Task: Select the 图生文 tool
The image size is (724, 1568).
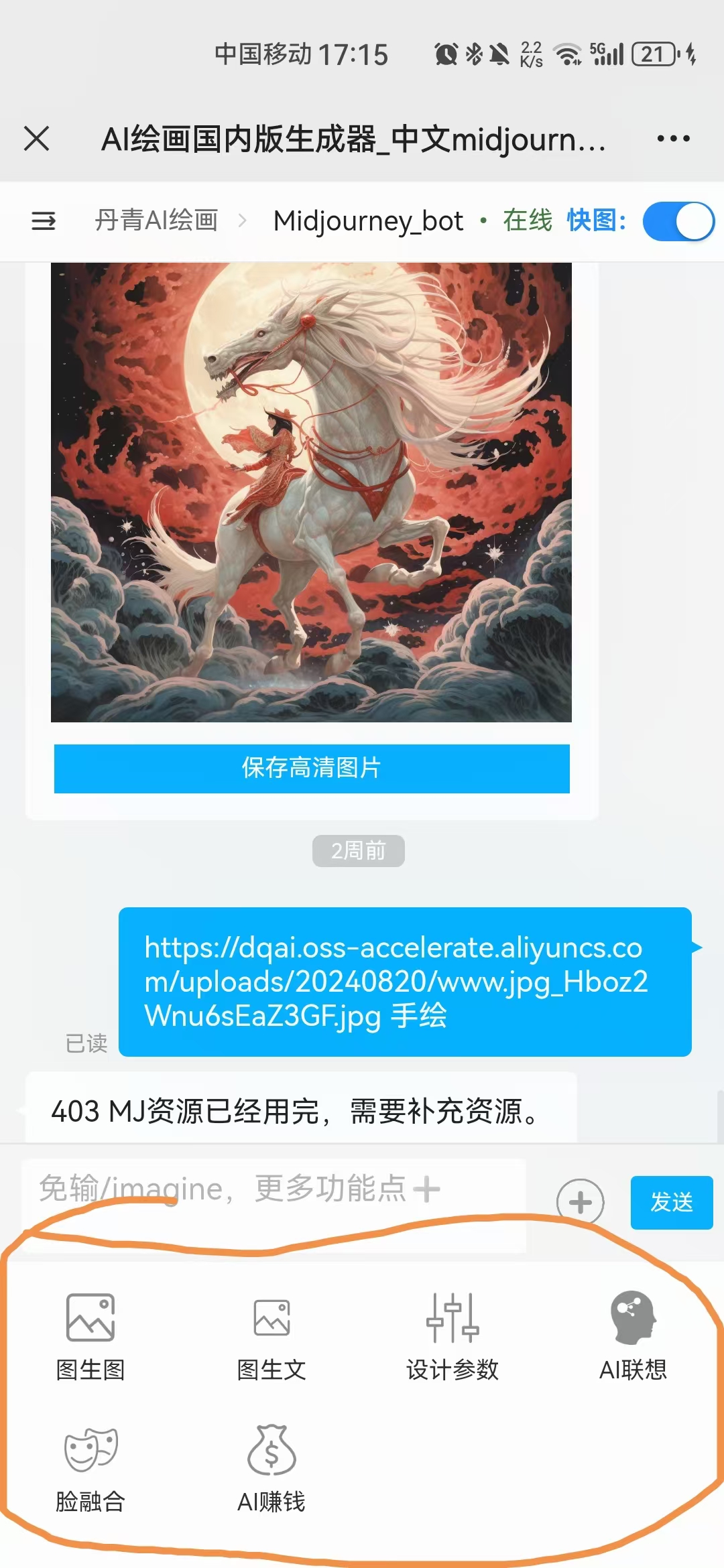Action: pos(271,1335)
